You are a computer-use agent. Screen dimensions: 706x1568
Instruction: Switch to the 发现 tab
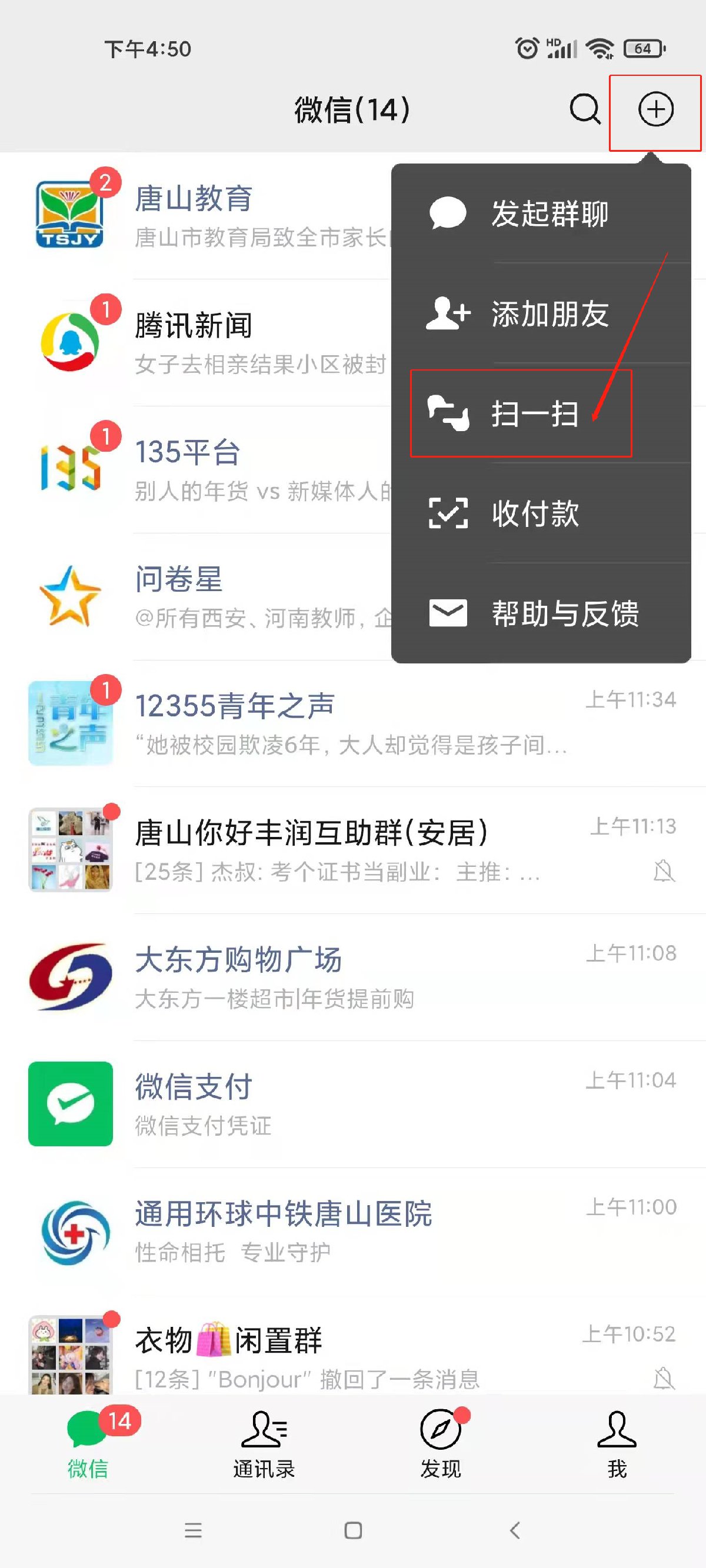441,1444
